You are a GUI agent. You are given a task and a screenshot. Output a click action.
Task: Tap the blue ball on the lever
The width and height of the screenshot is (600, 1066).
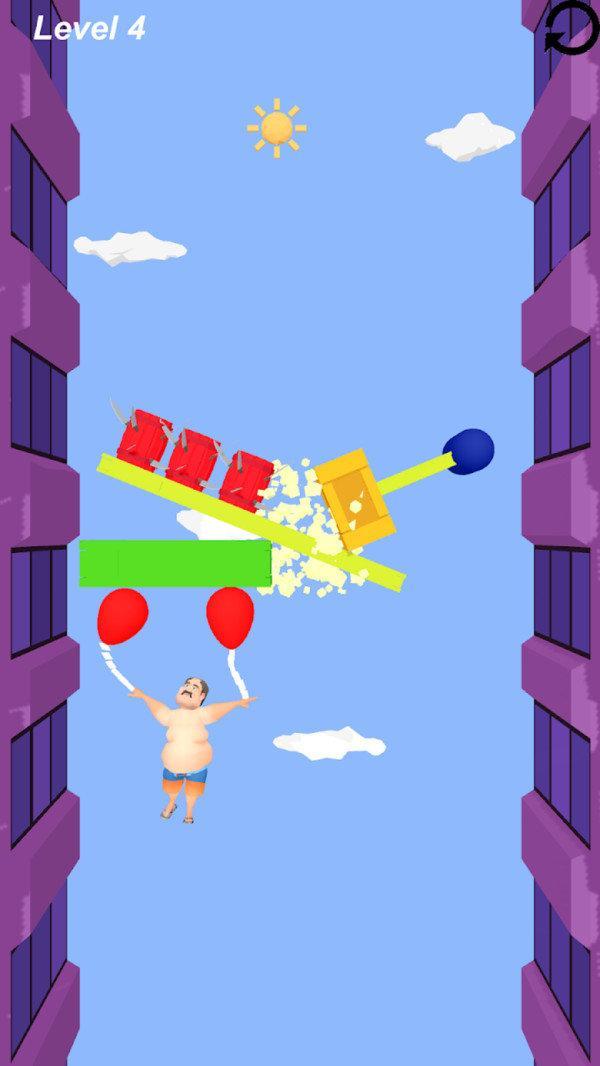468,451
